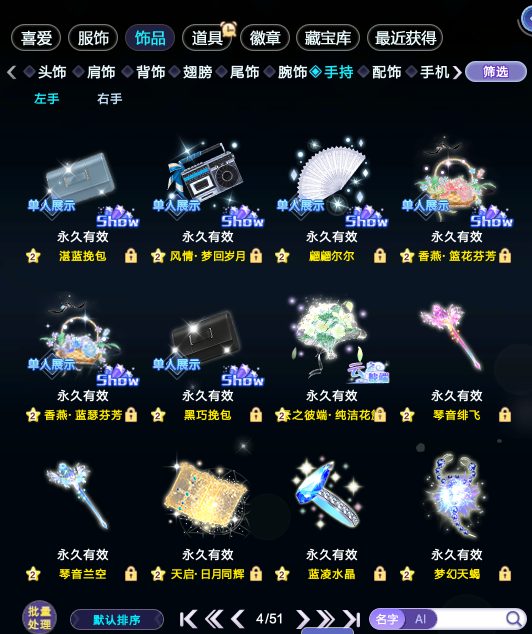Select the 头饰 subcategory
This screenshot has width=532, height=634.
click(x=52, y=72)
